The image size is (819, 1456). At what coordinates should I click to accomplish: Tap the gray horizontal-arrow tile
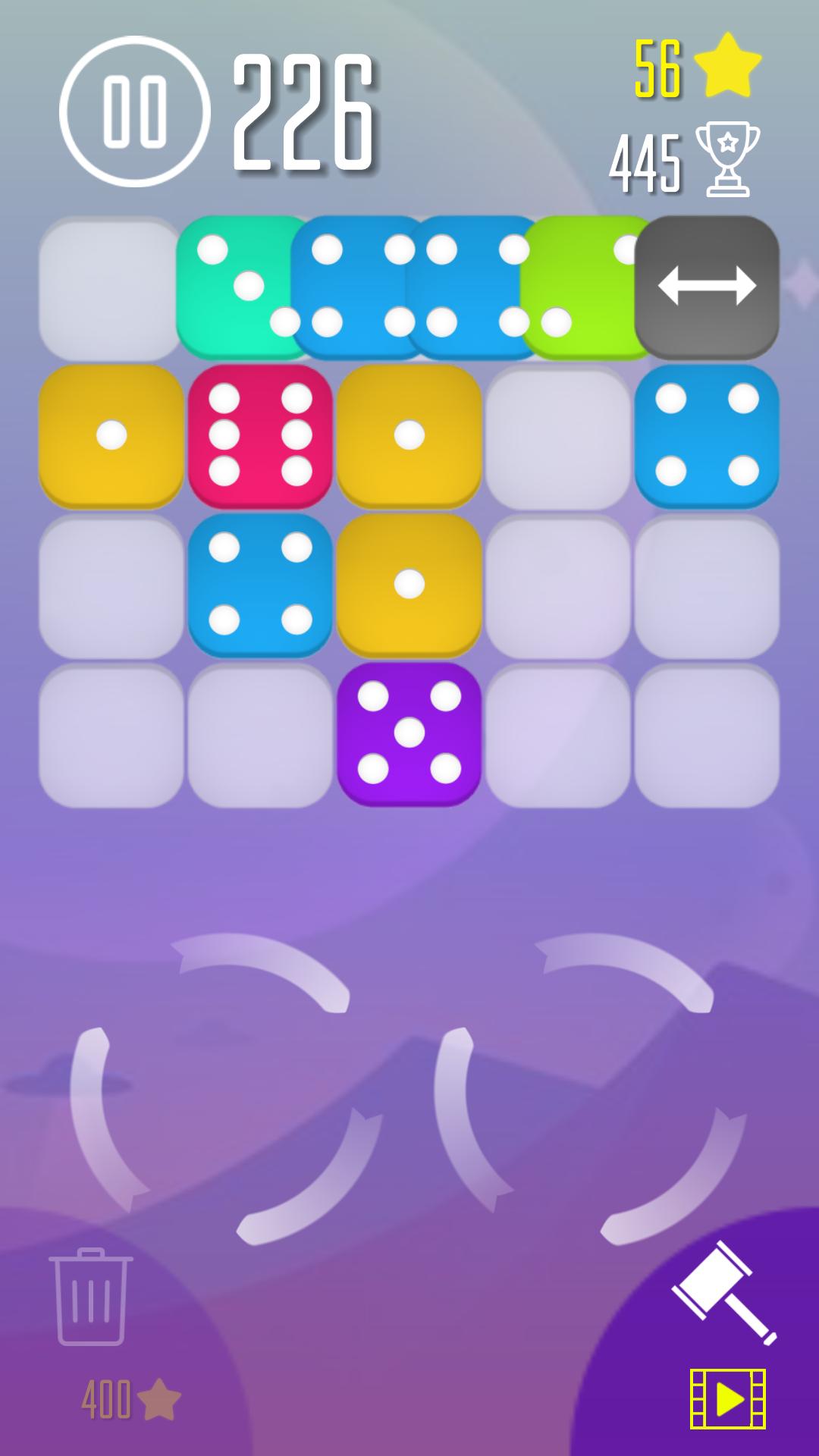pos(706,287)
